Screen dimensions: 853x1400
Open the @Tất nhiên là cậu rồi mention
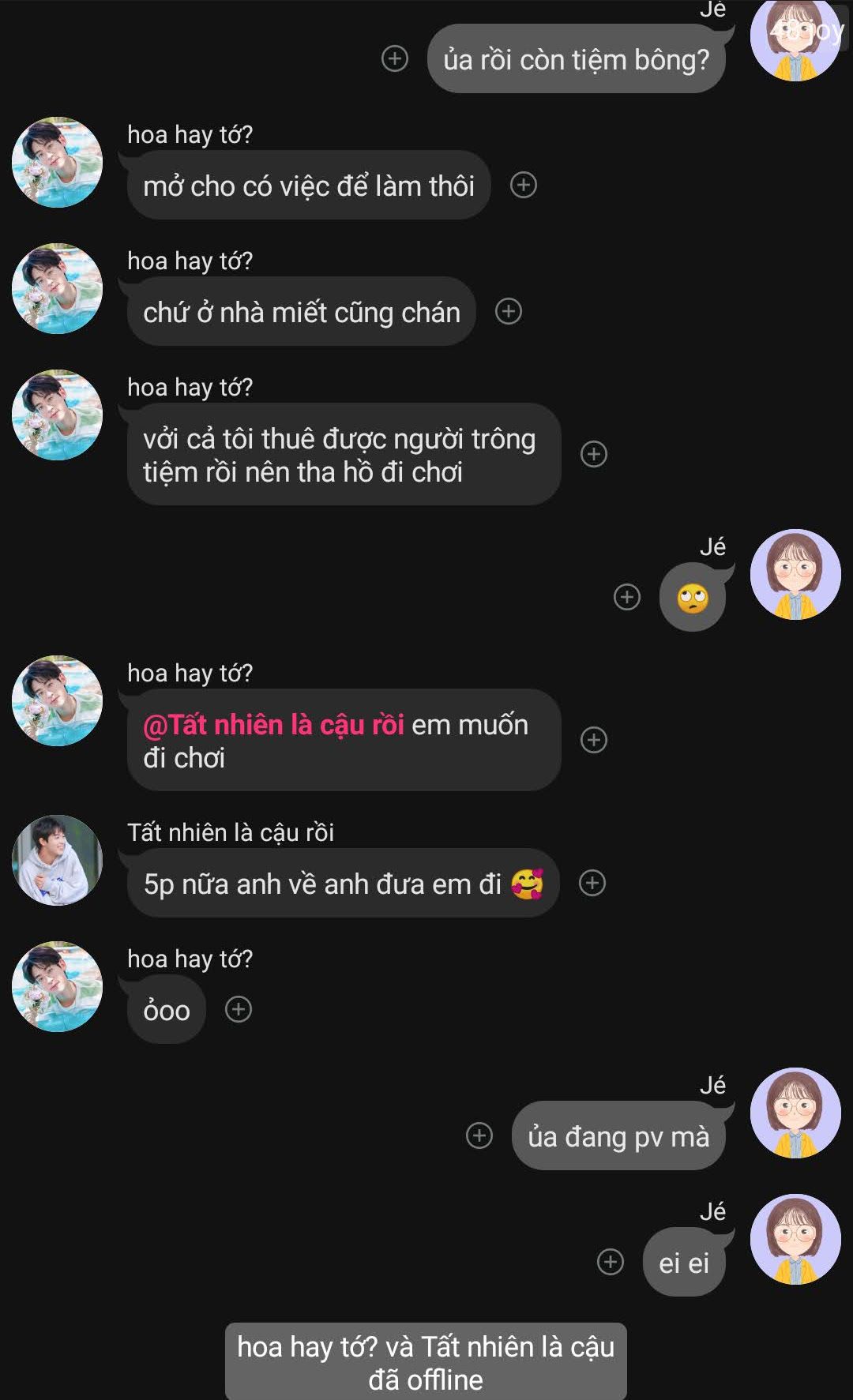(x=273, y=725)
